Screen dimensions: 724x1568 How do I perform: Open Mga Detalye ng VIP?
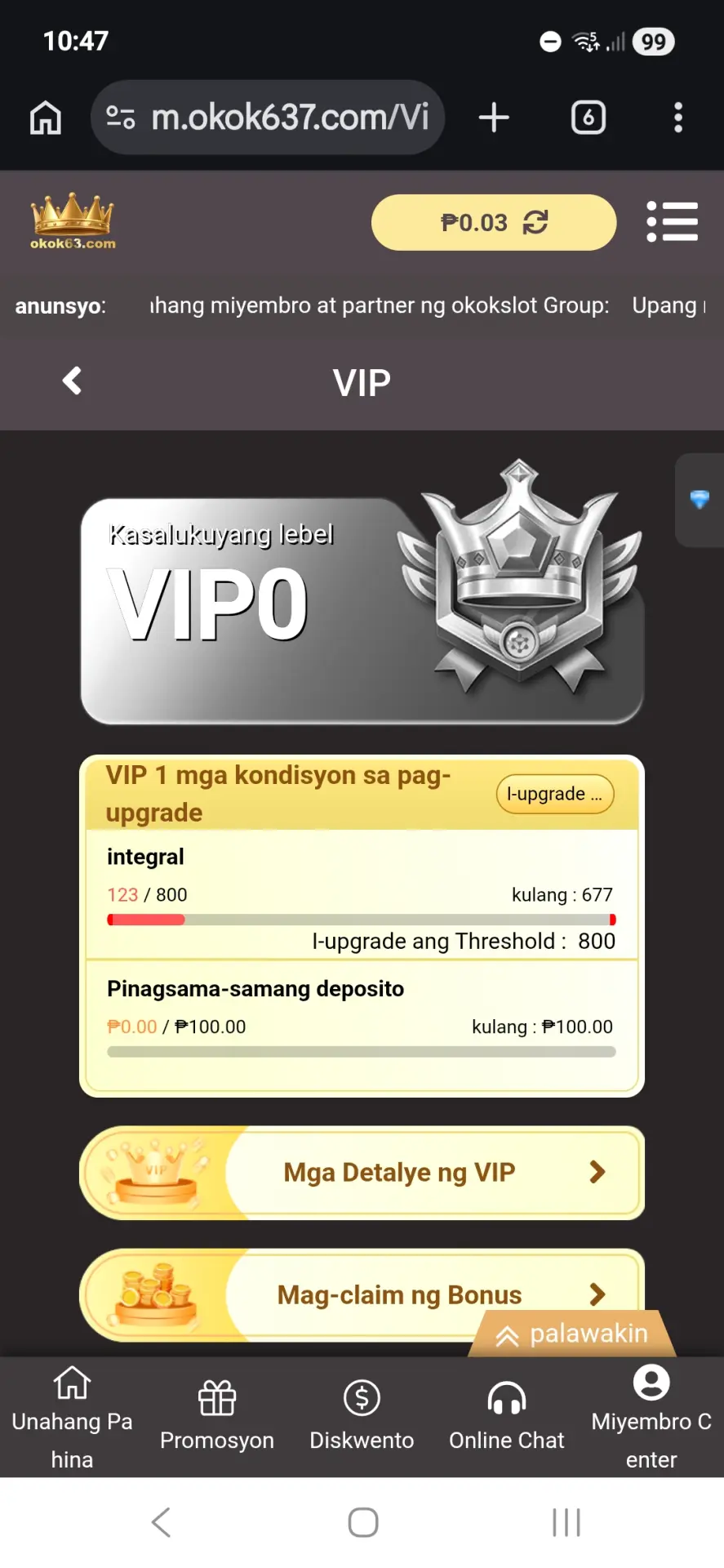point(362,1173)
